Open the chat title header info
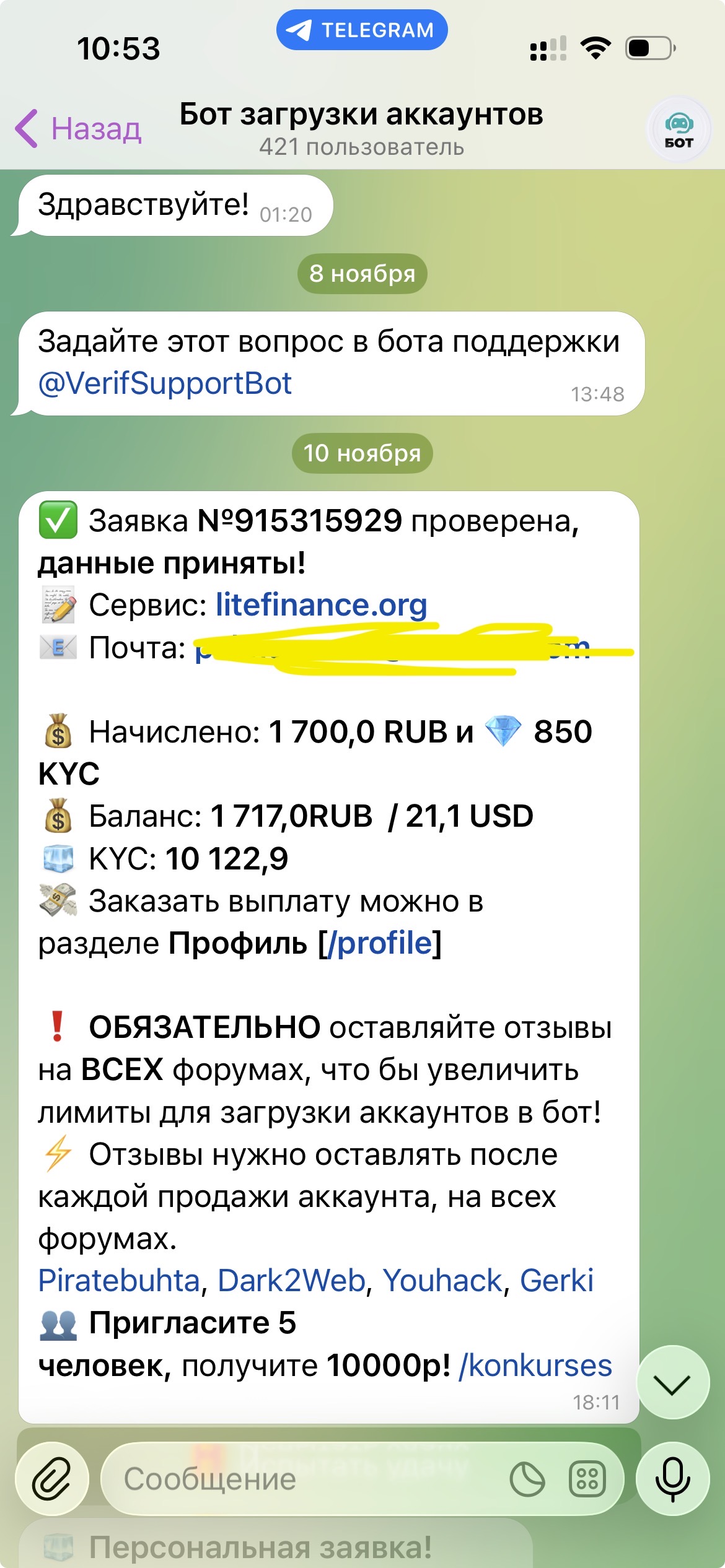Screen dimensions: 725x1568 pyautogui.click(x=361, y=129)
